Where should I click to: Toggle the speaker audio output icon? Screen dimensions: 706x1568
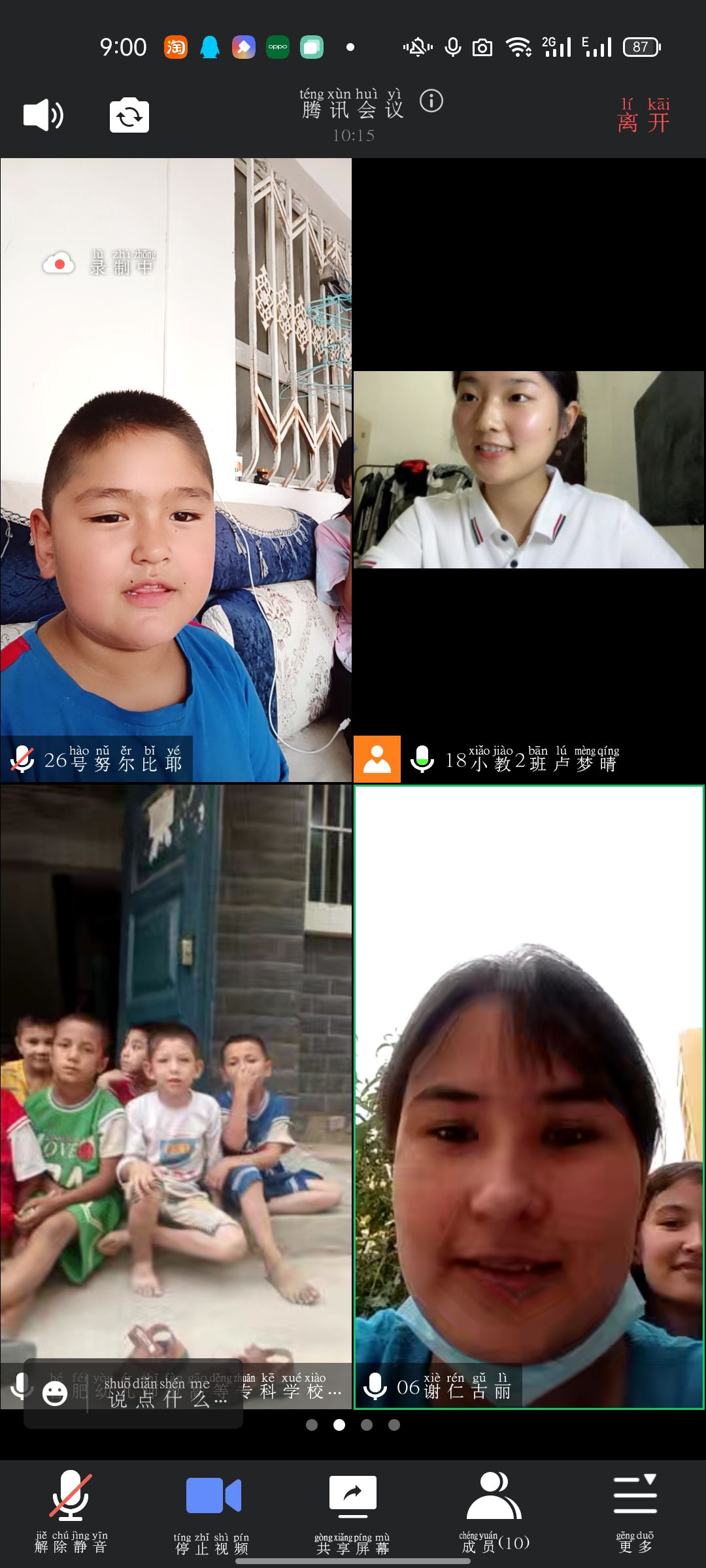tap(43, 116)
